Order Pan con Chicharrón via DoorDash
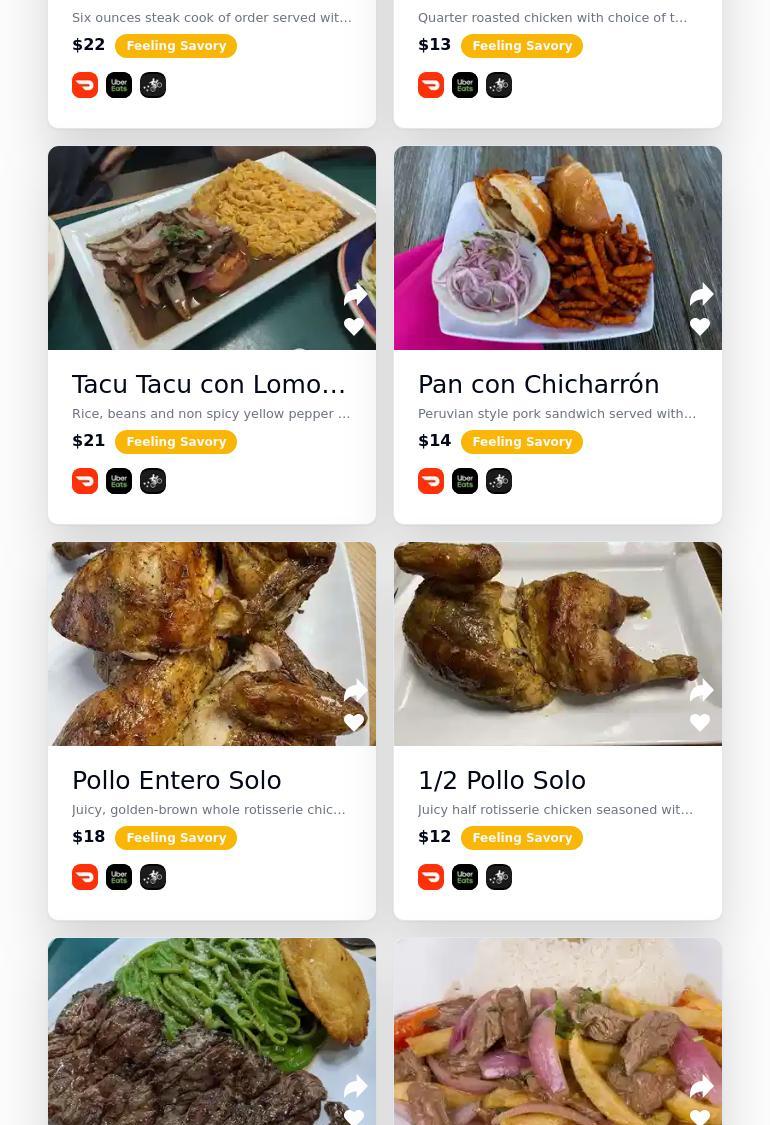Screen dimensions: 770x1125 click(x=431, y=481)
